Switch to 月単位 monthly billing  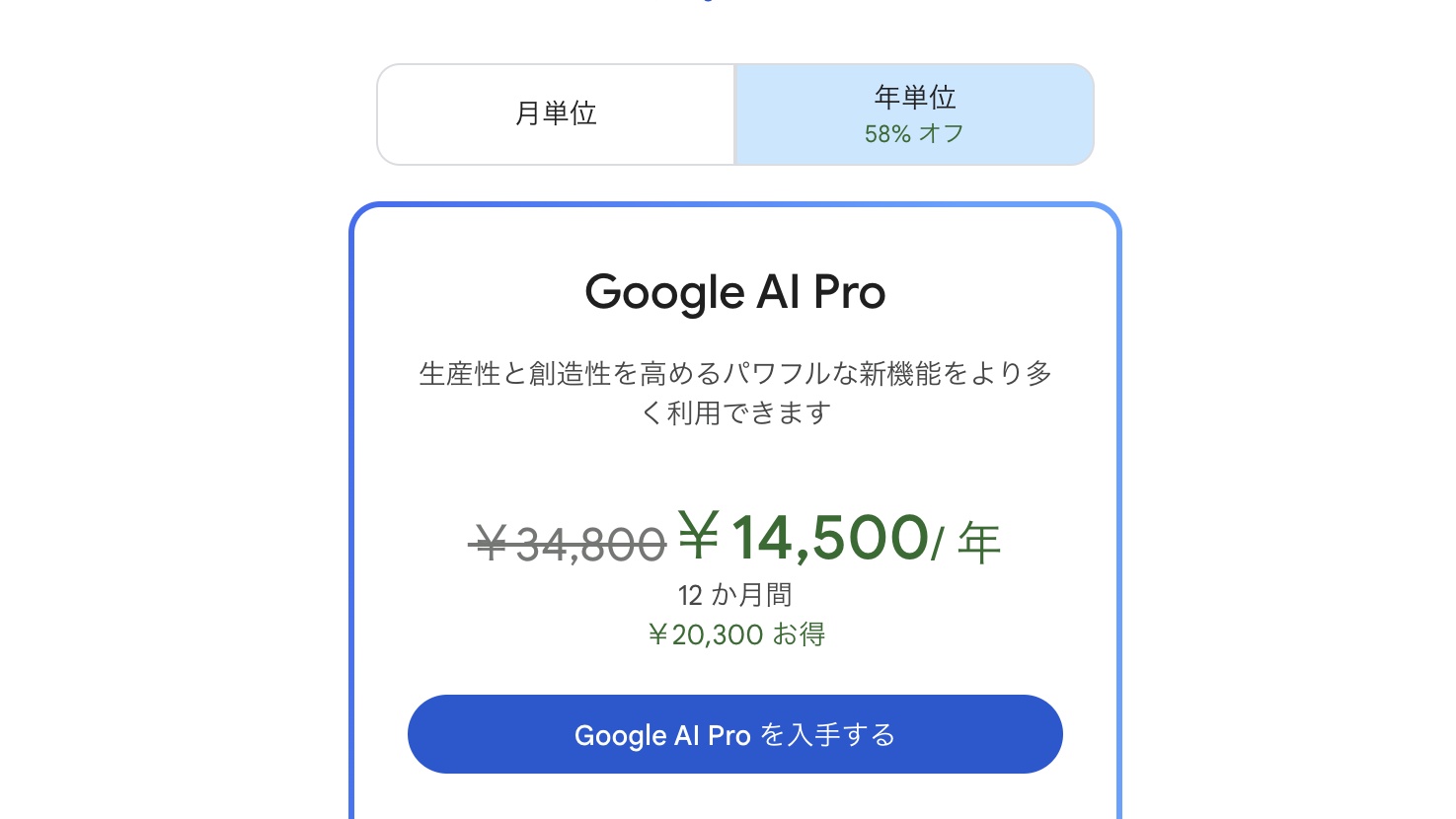coord(556,114)
